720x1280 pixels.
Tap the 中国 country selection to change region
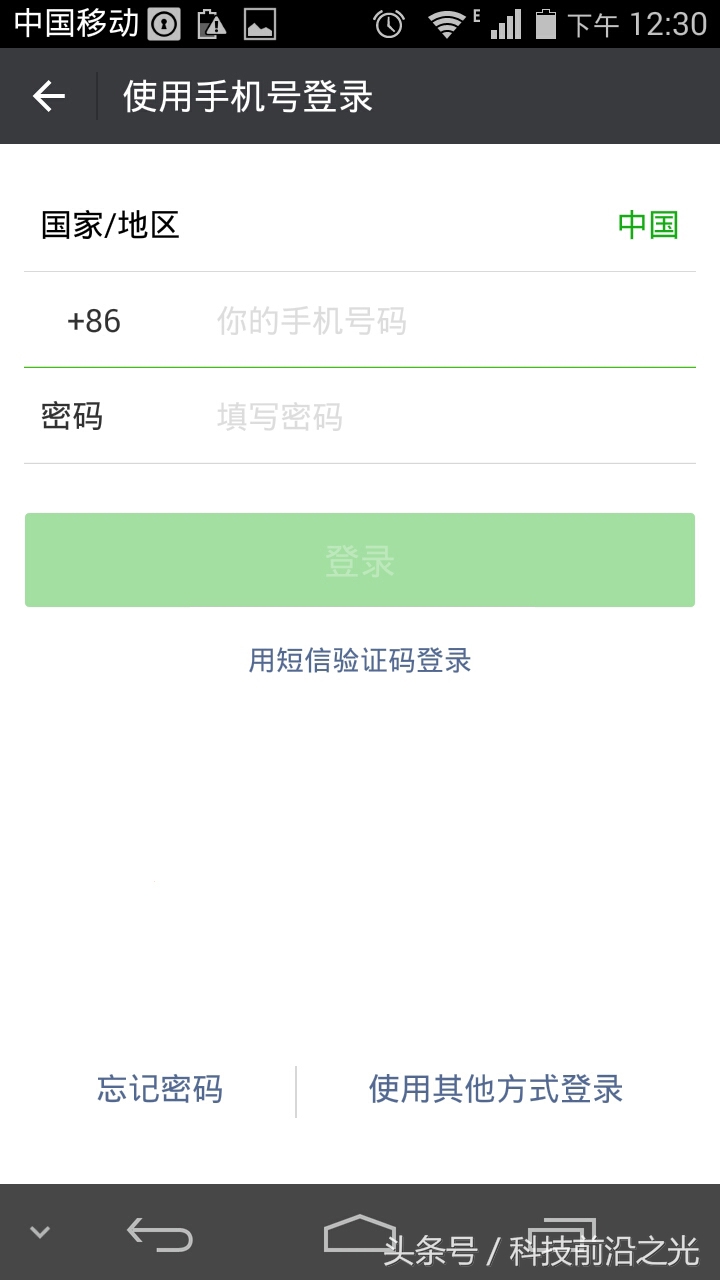tap(646, 225)
